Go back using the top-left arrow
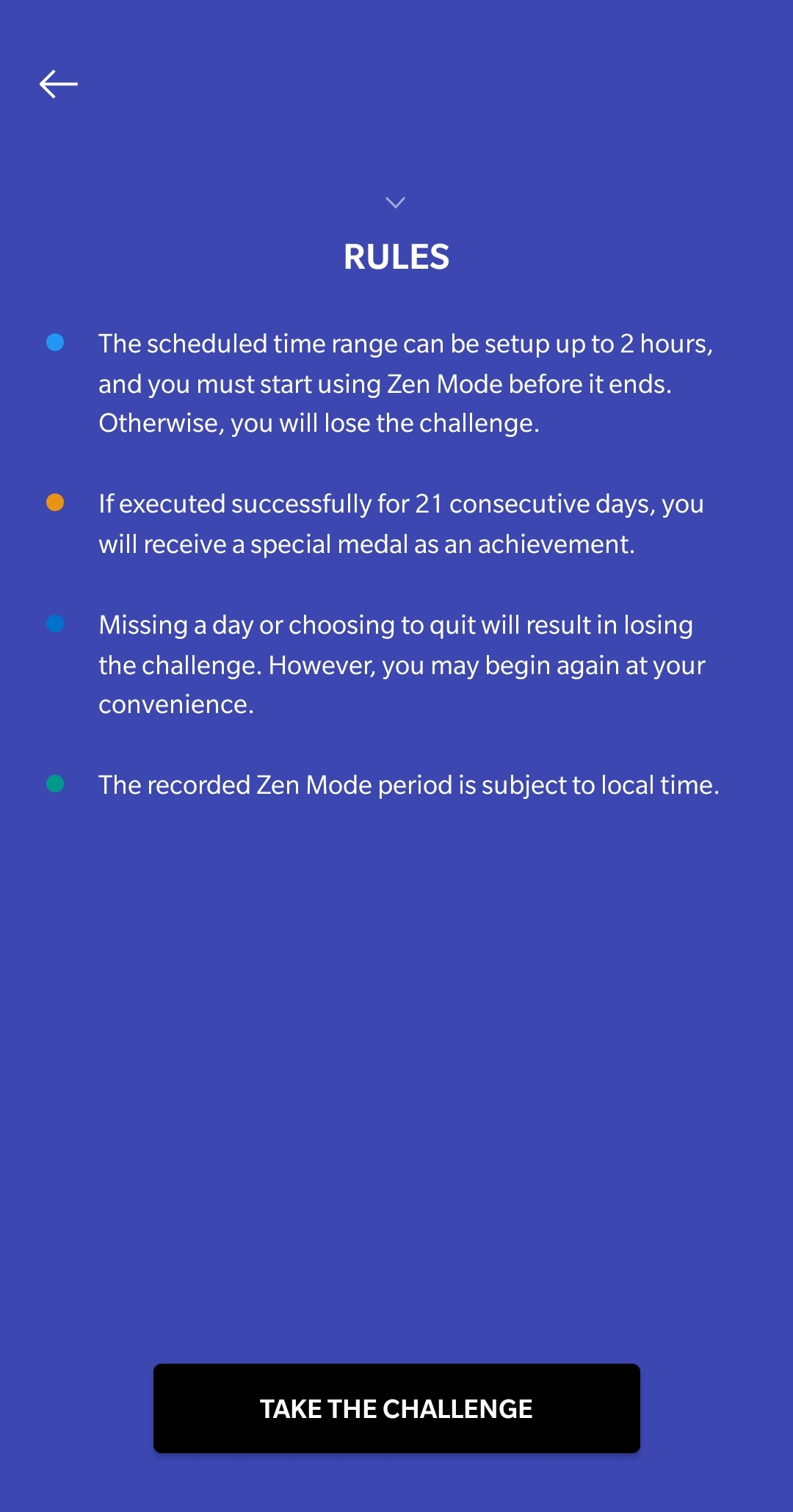This screenshot has height=1512, width=793. click(x=59, y=84)
